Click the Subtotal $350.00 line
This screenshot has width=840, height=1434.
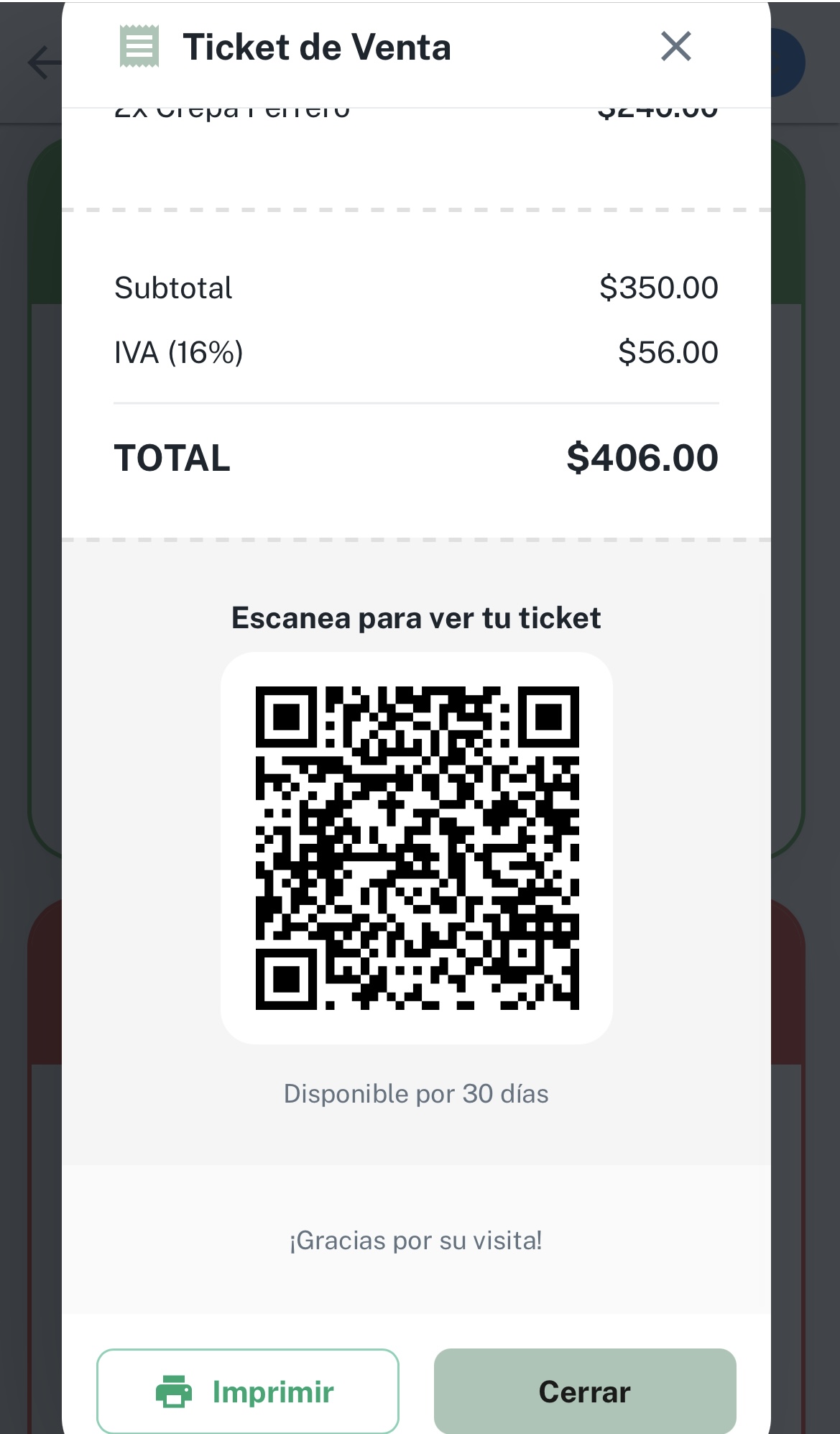415,287
